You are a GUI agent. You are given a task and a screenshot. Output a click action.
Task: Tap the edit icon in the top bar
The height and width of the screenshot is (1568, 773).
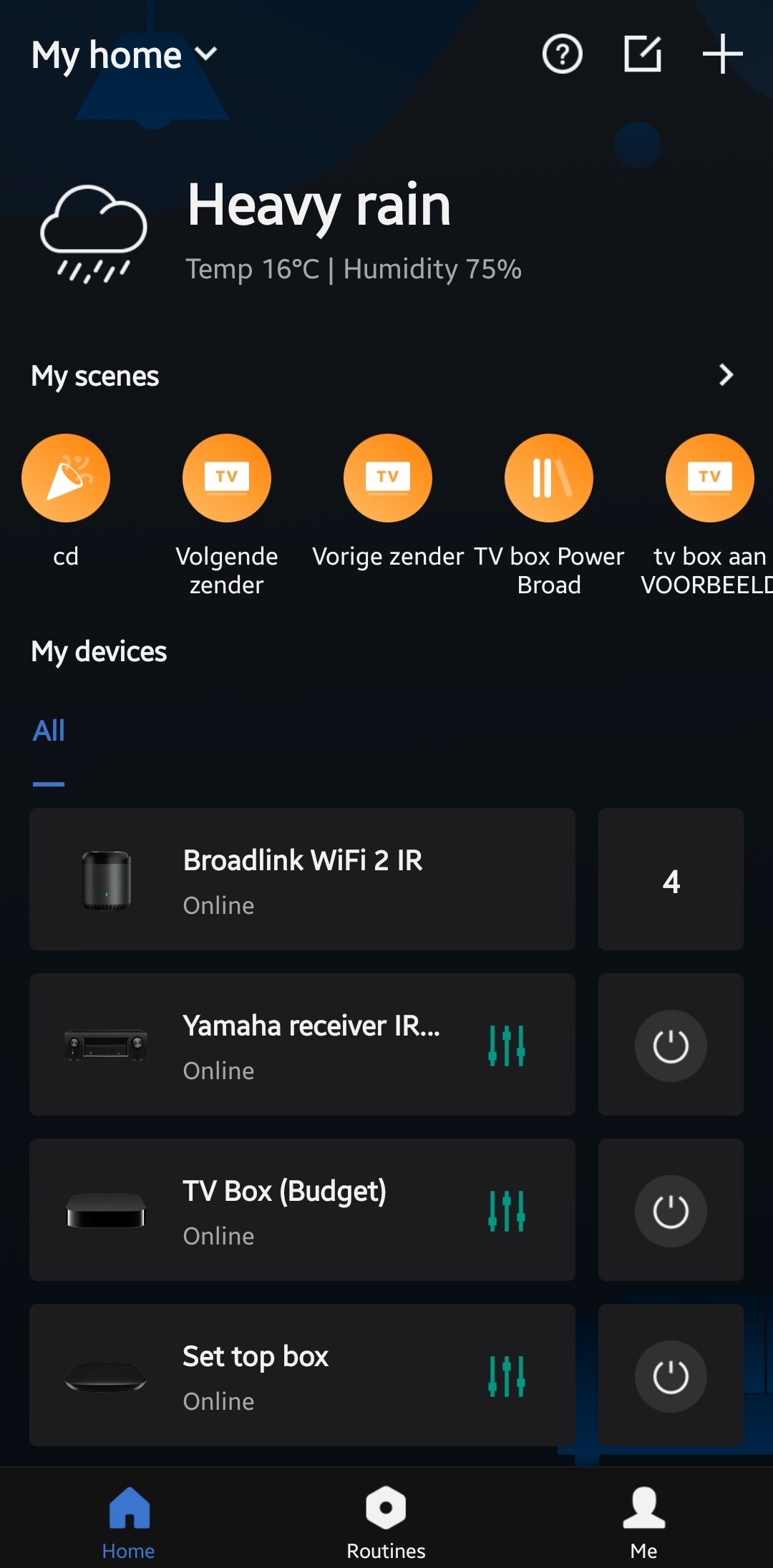coord(642,54)
